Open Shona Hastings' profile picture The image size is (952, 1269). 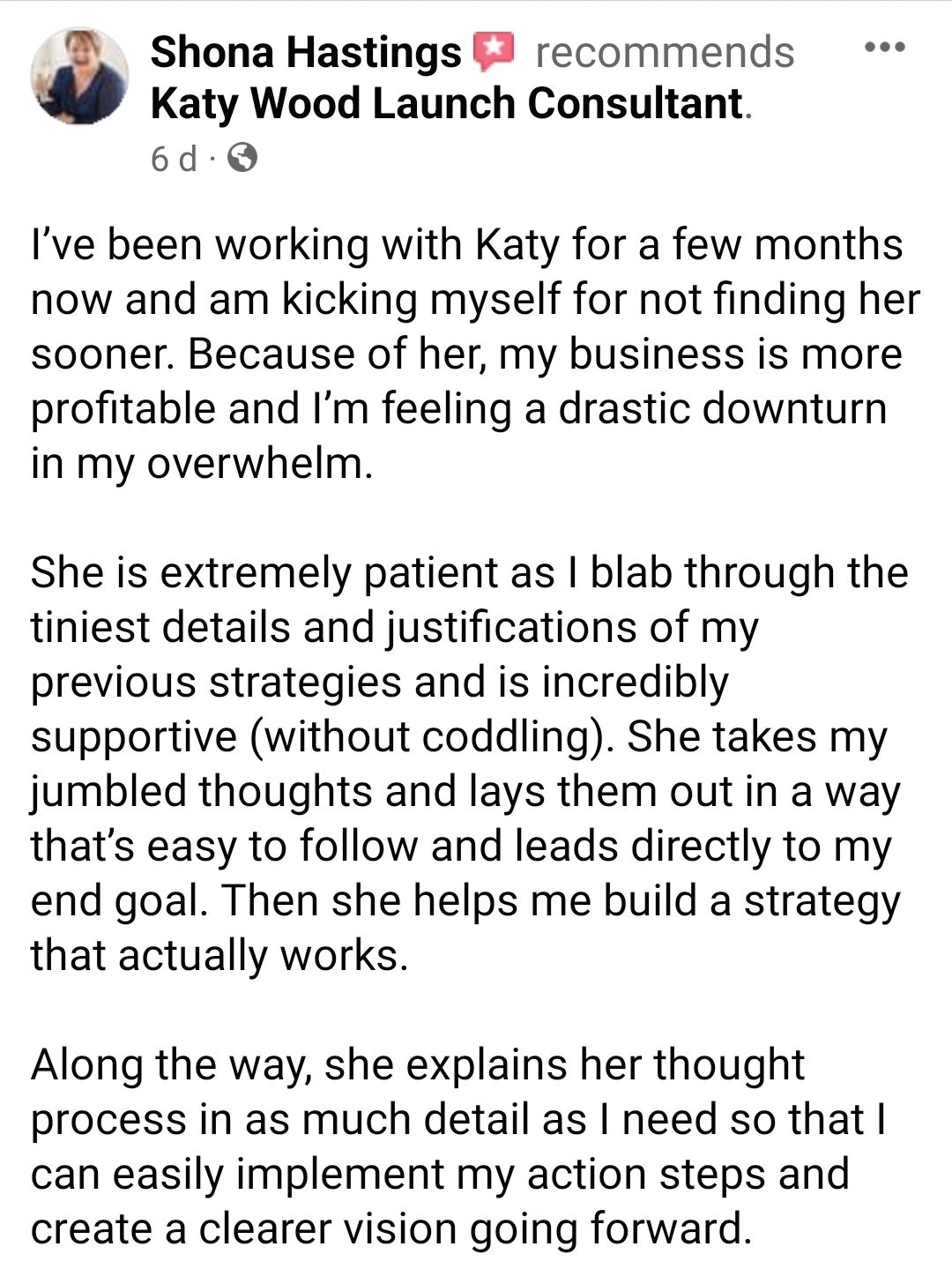[79, 78]
